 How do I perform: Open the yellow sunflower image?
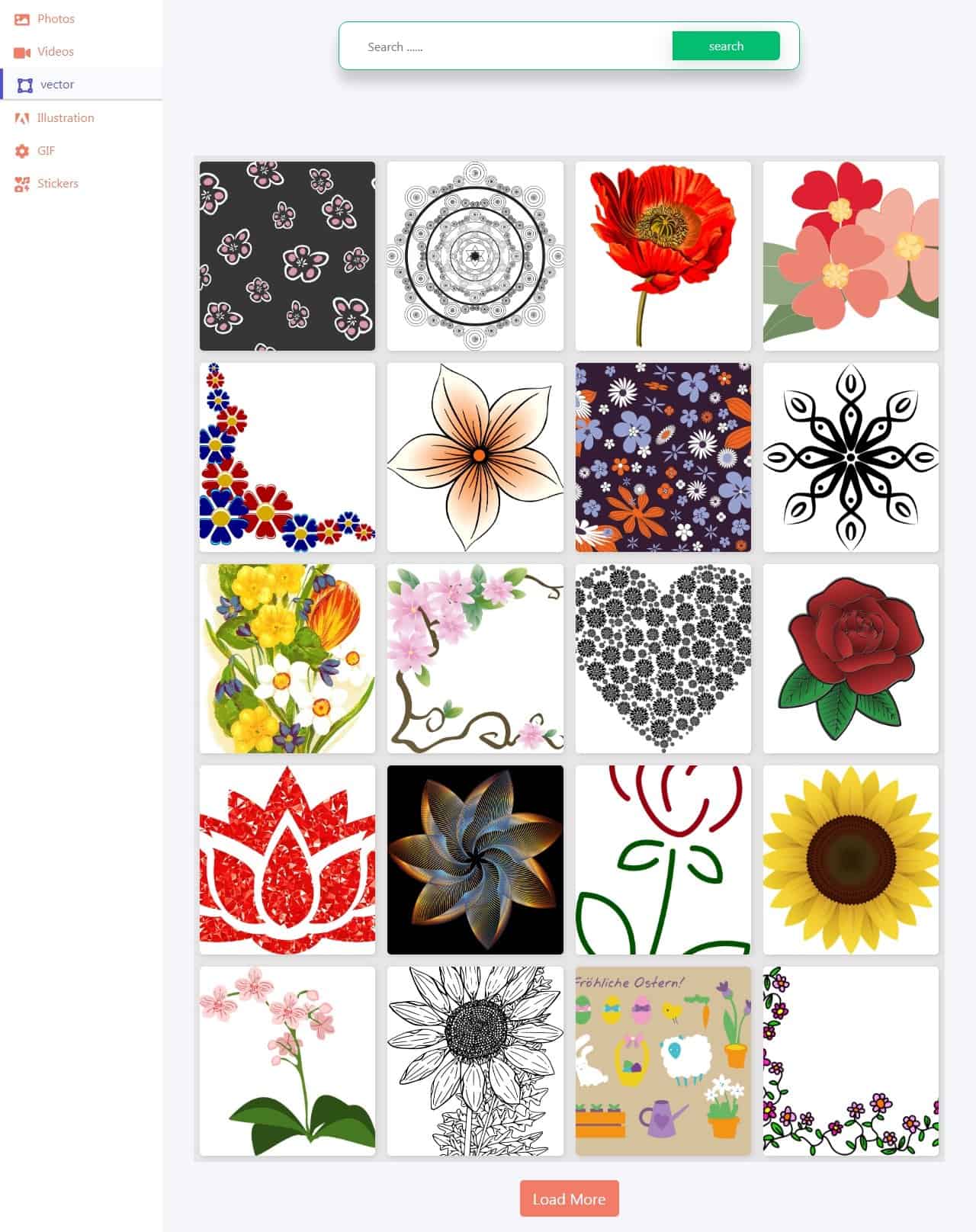pyautogui.click(x=850, y=860)
